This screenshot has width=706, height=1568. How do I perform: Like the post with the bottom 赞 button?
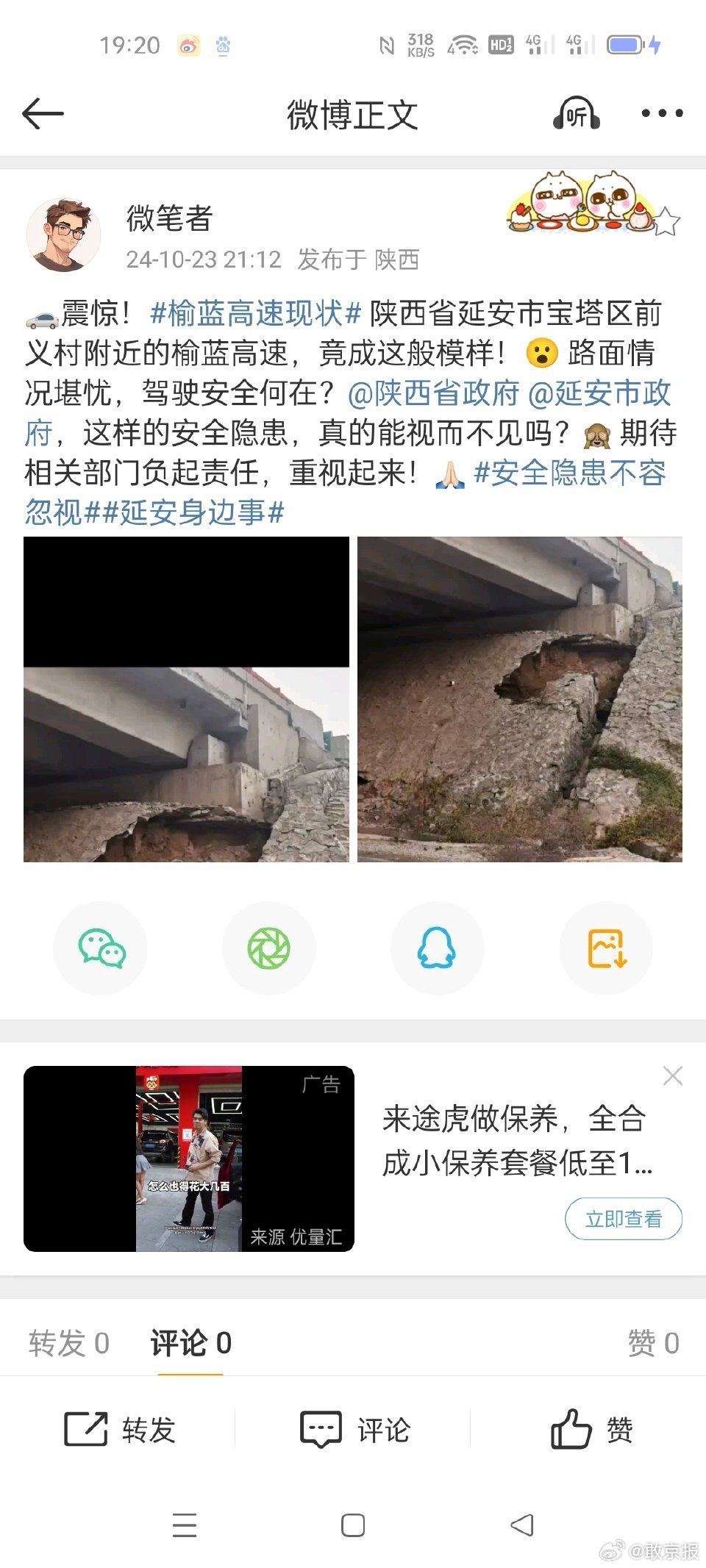coord(592,1430)
